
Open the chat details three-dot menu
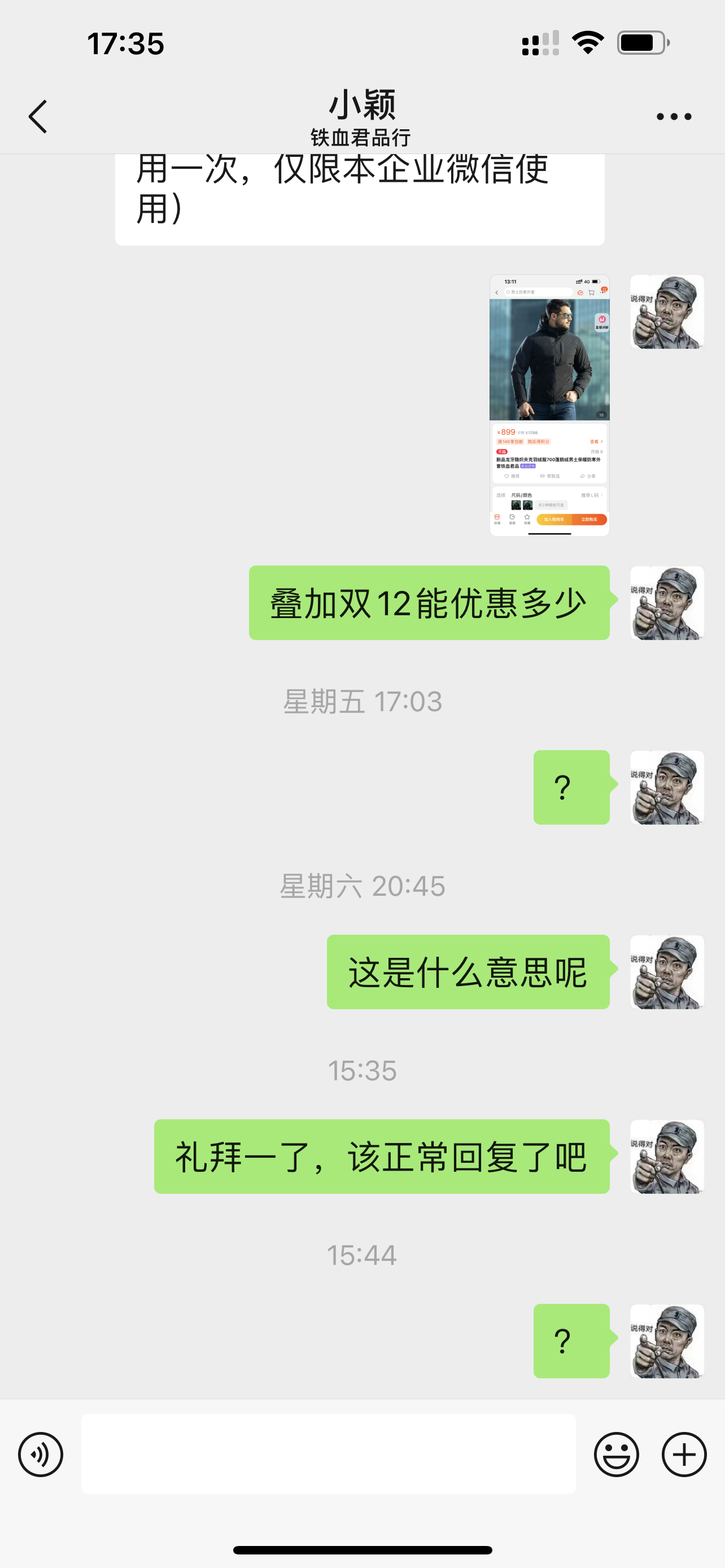pyautogui.click(x=673, y=116)
